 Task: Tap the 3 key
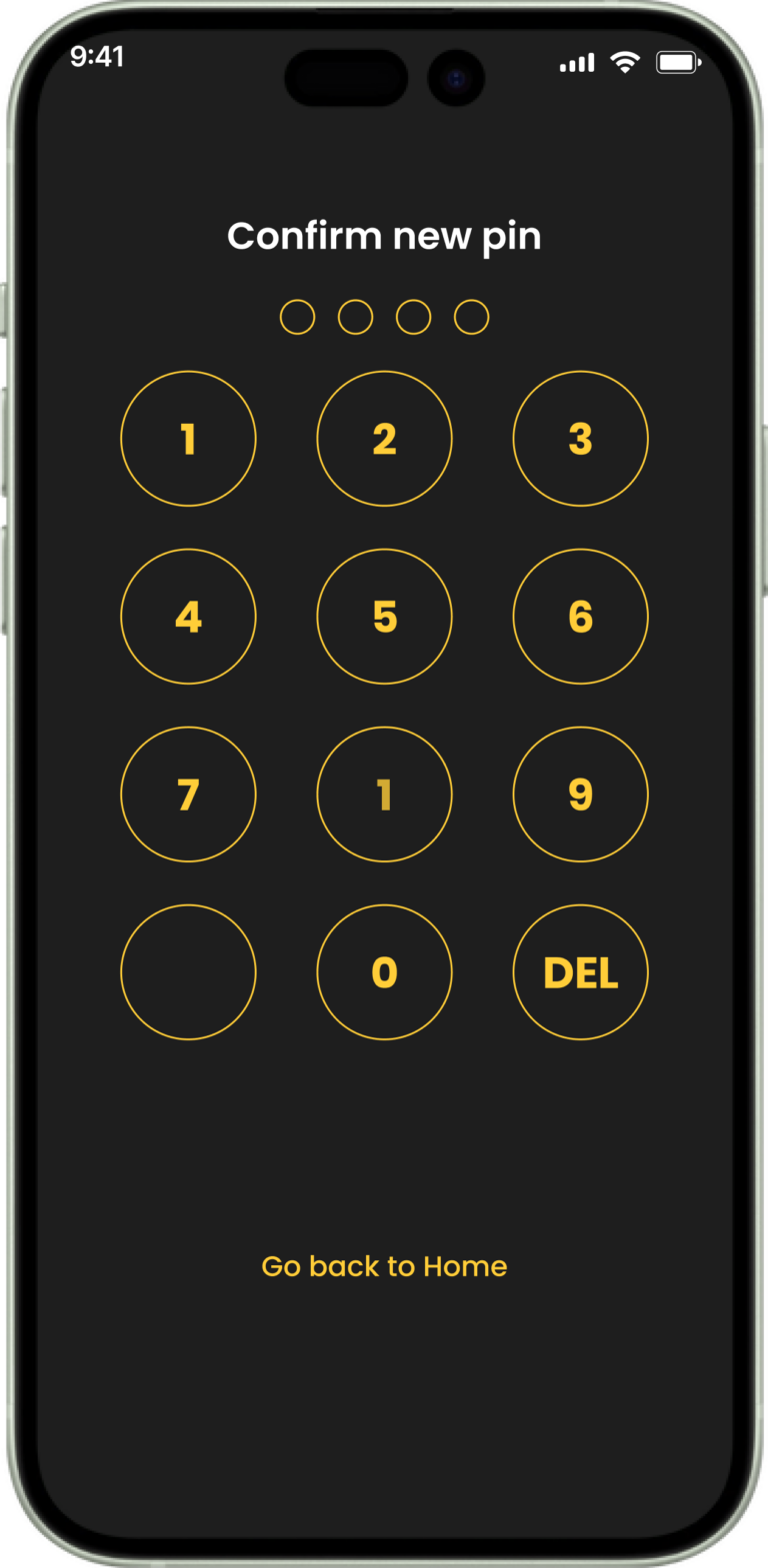click(x=580, y=439)
